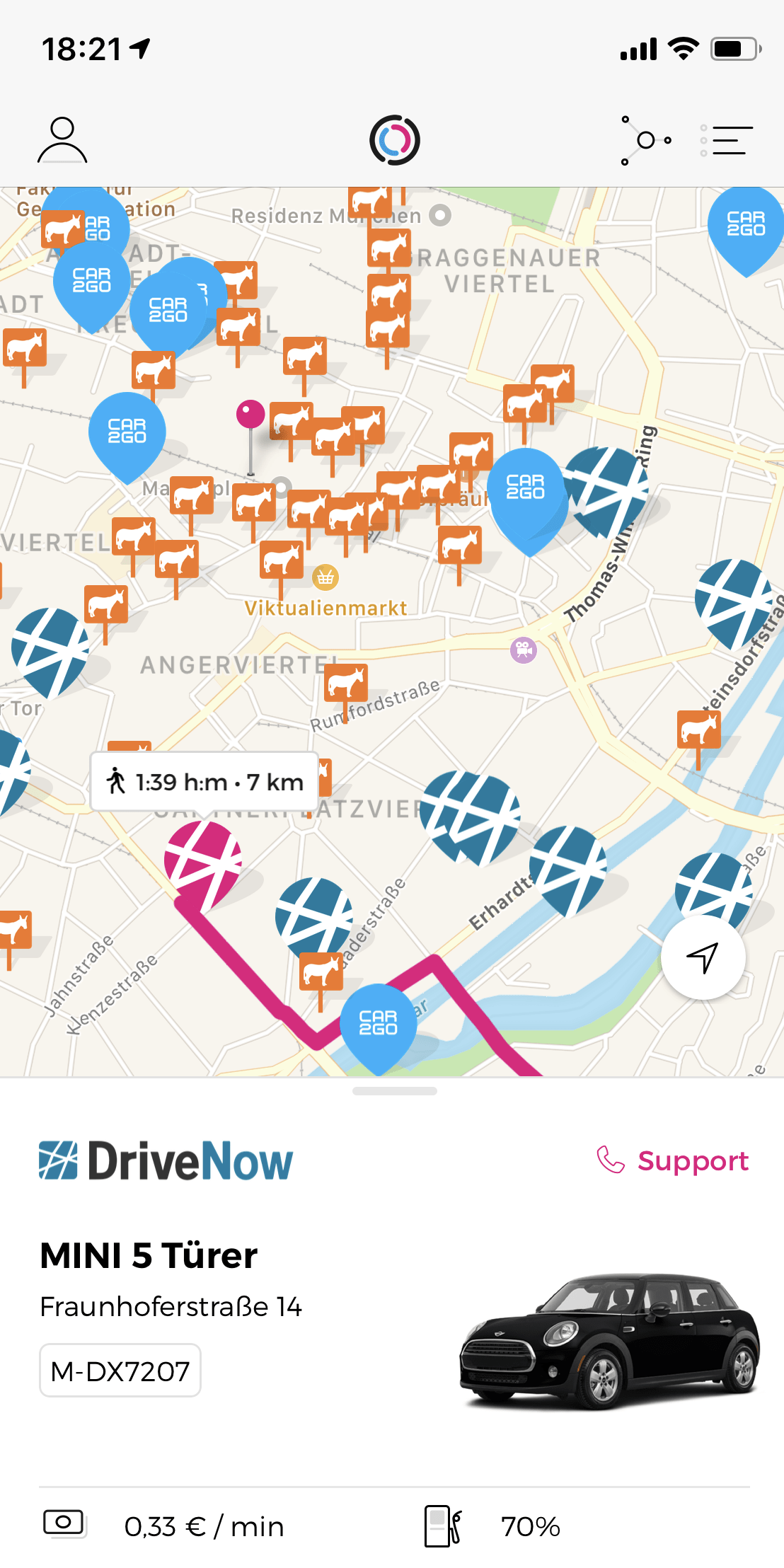Select donkey bike marker on Rumfordstraße
784x1568 pixels.
[x=345, y=683]
